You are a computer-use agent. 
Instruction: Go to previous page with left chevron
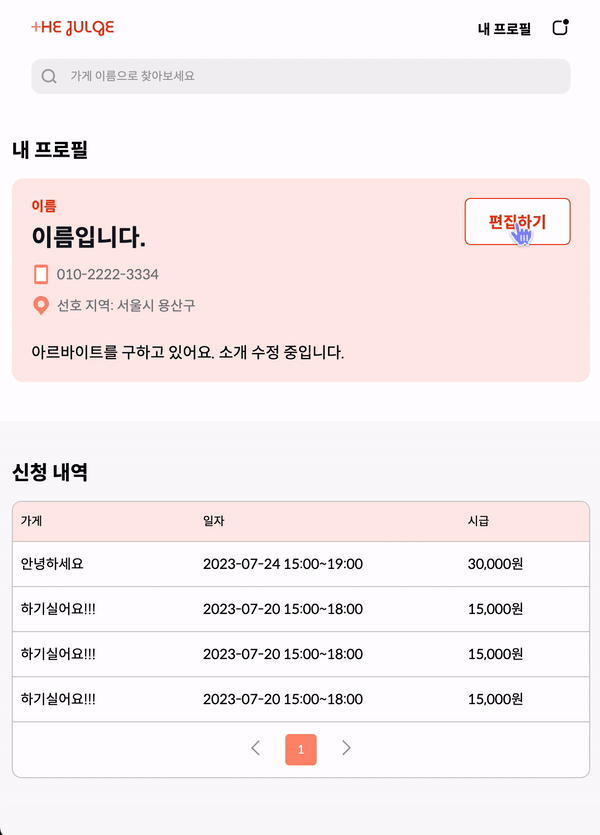(255, 748)
